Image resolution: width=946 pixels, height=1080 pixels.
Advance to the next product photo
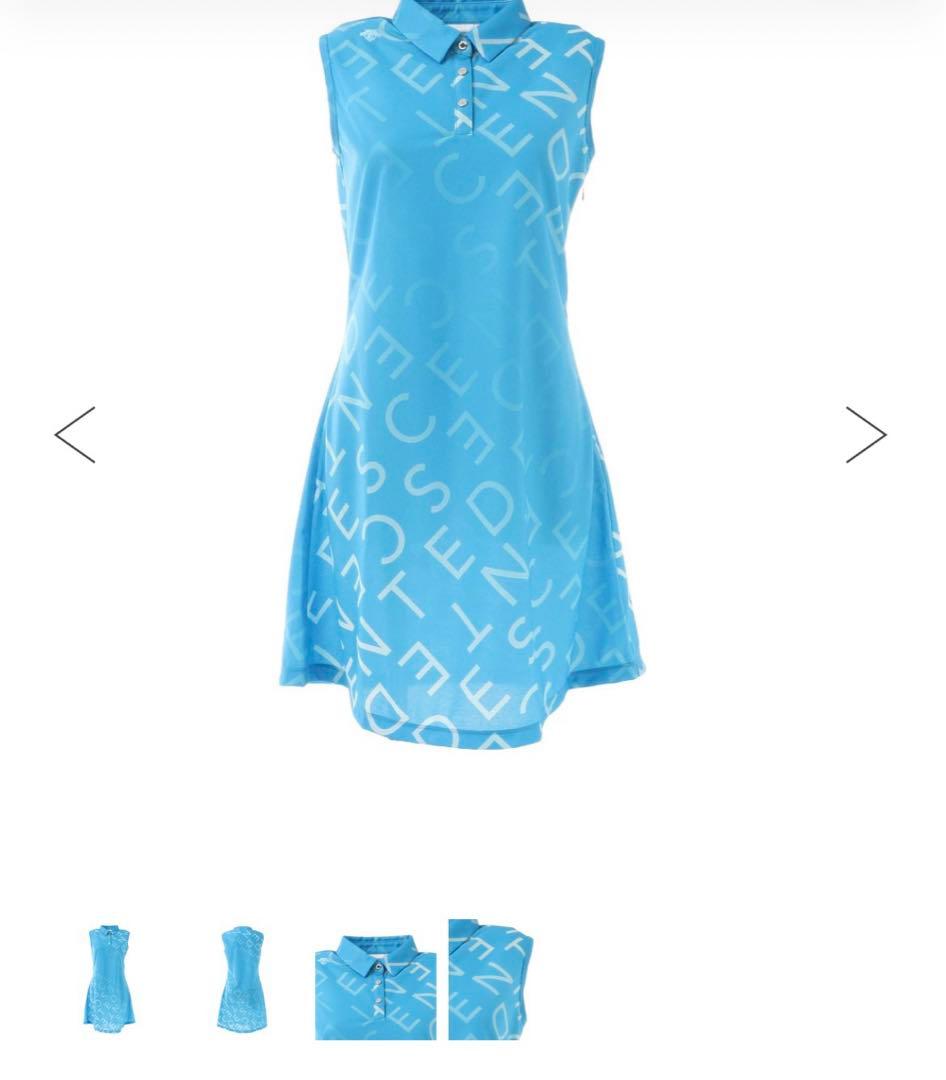click(x=866, y=435)
